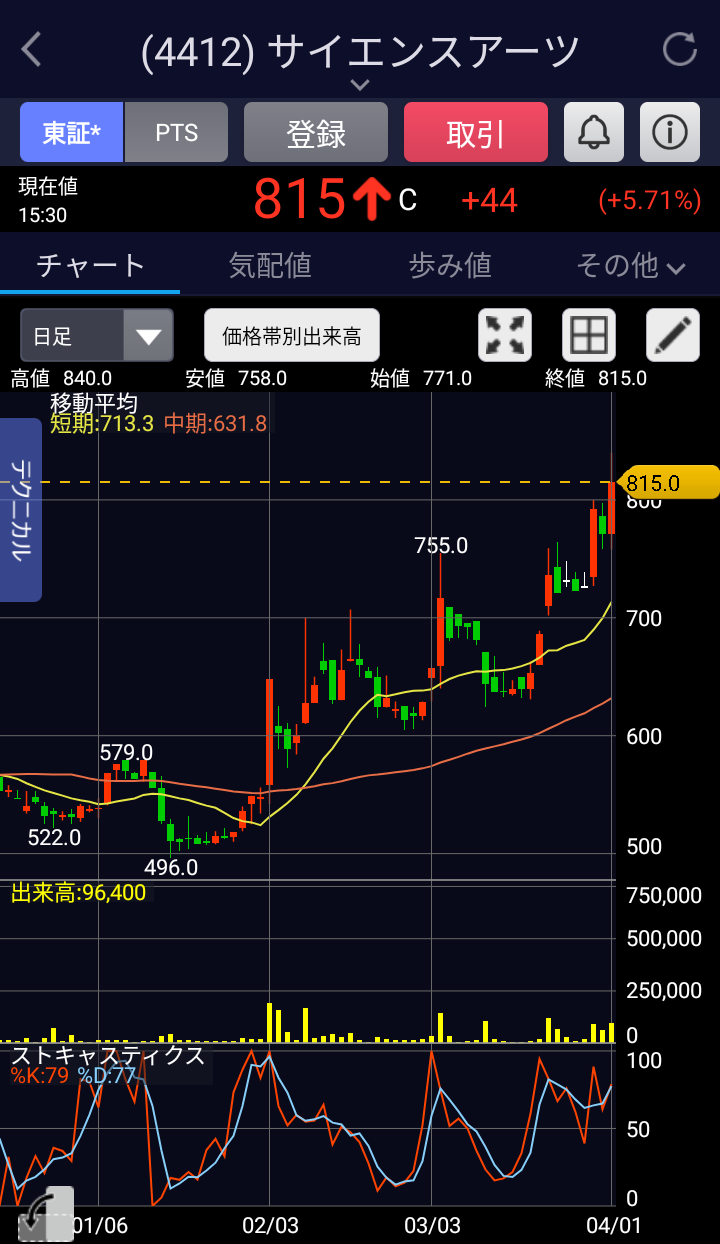Expand the chart to full screen
The image size is (720, 1244).
pyautogui.click(x=505, y=335)
